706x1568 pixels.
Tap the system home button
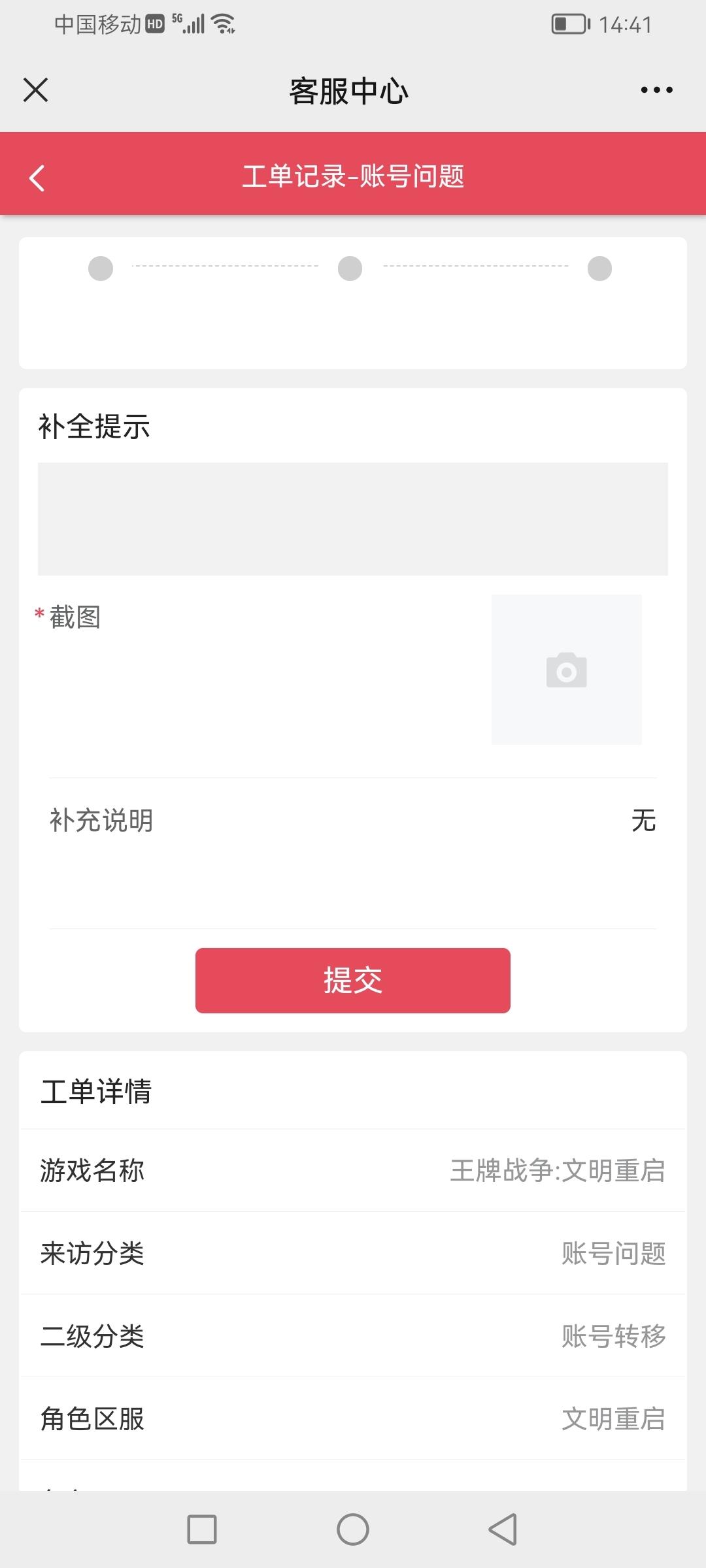[353, 1529]
